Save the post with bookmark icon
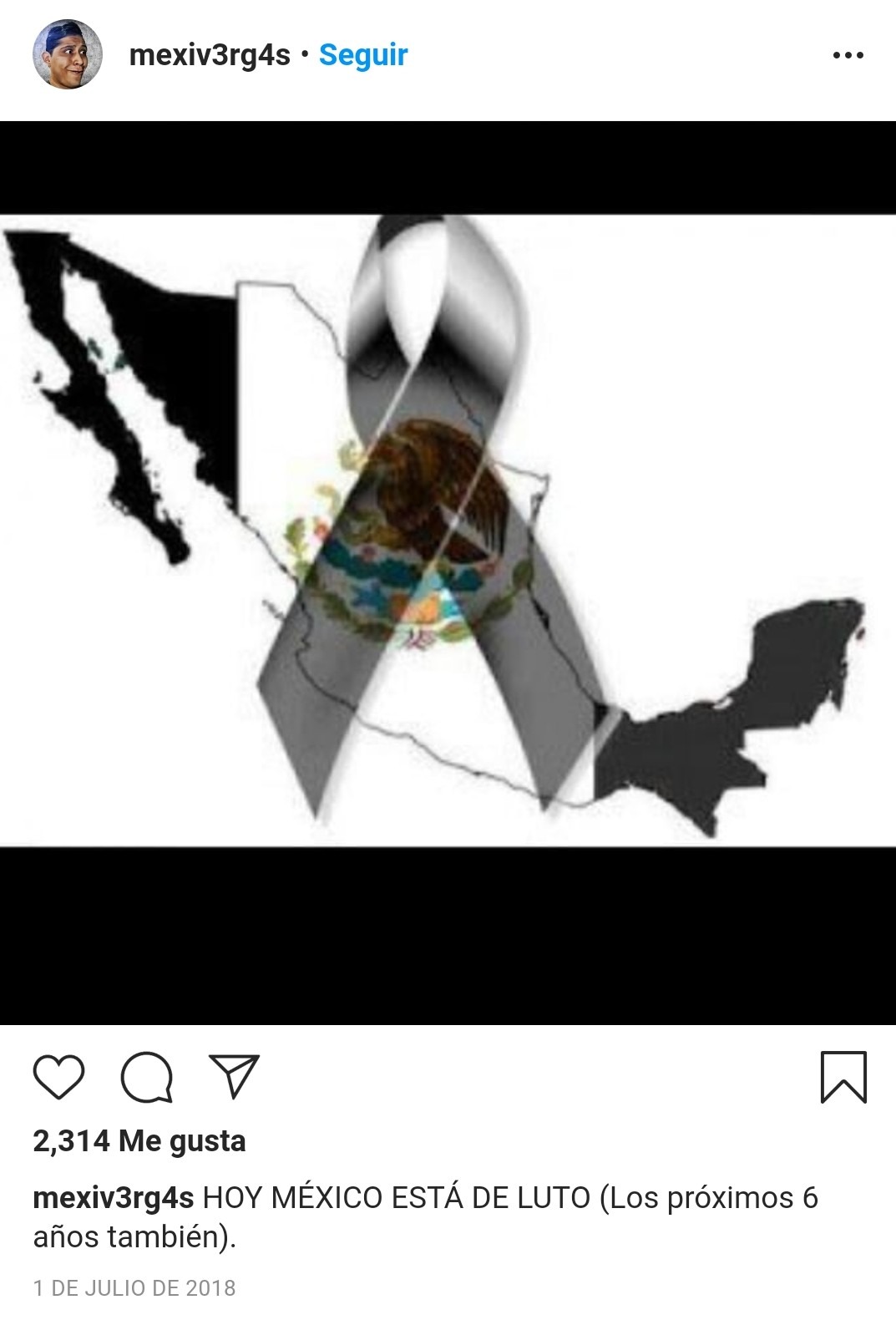The image size is (896, 1320). click(843, 1076)
